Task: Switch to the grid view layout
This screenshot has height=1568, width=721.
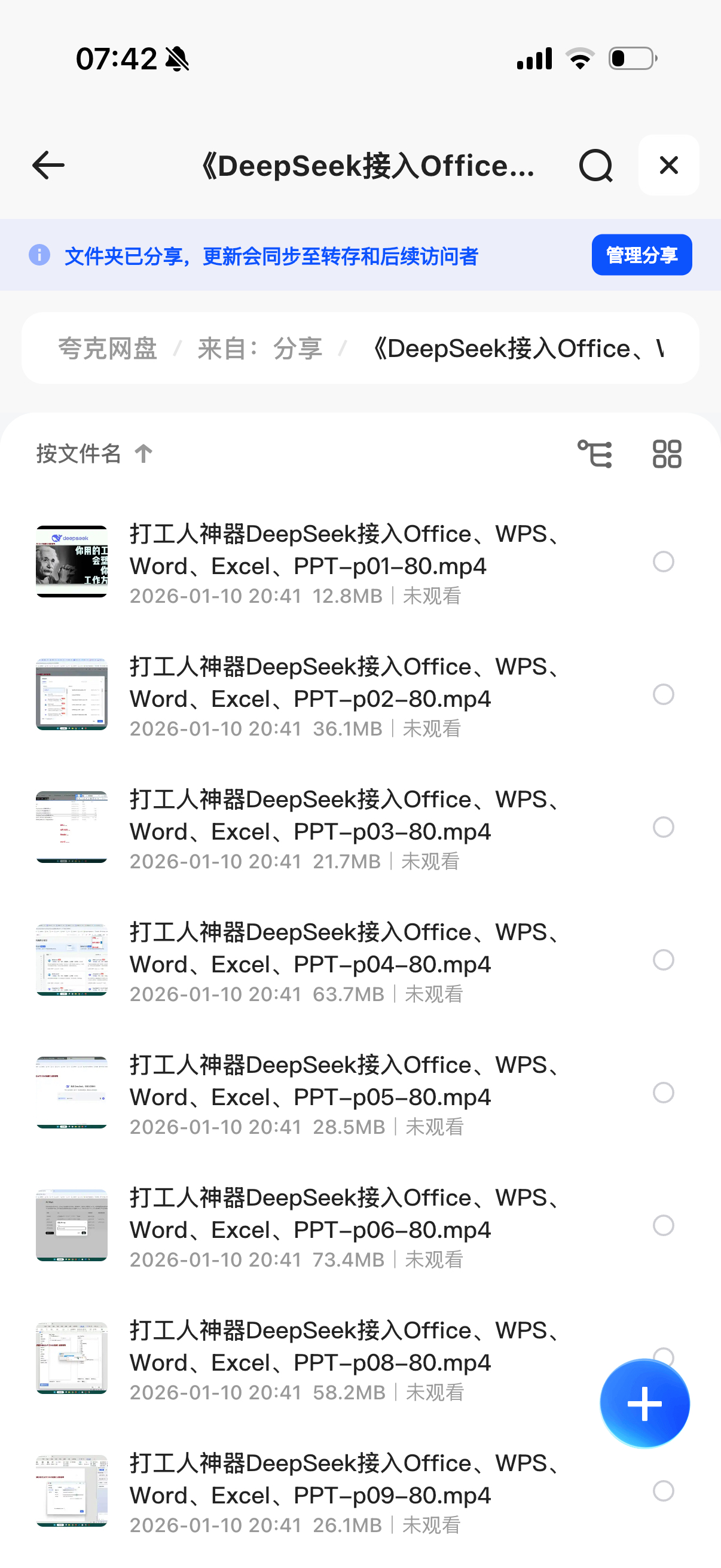Action: (667, 454)
